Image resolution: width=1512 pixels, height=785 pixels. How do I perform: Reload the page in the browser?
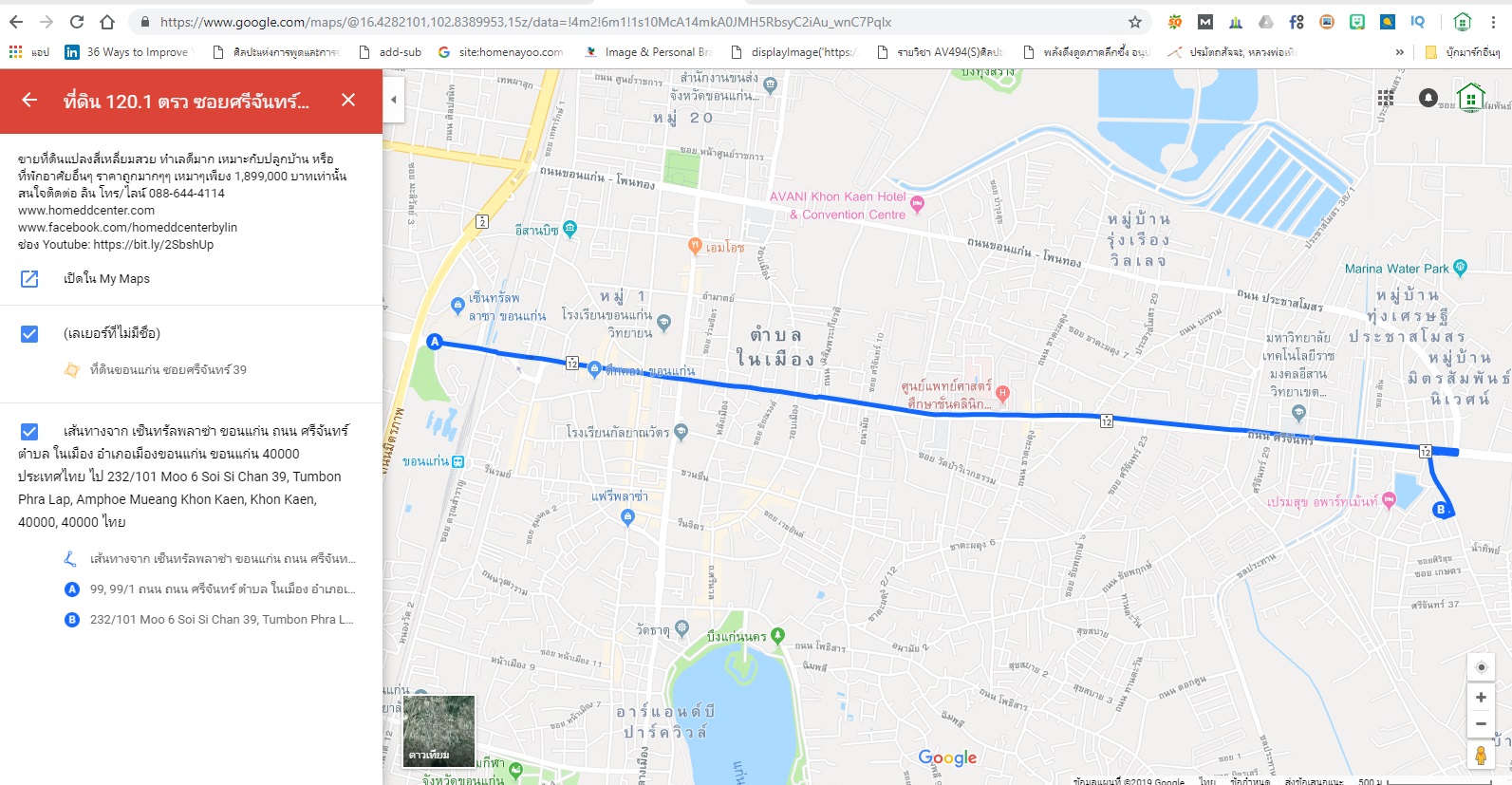[x=77, y=22]
